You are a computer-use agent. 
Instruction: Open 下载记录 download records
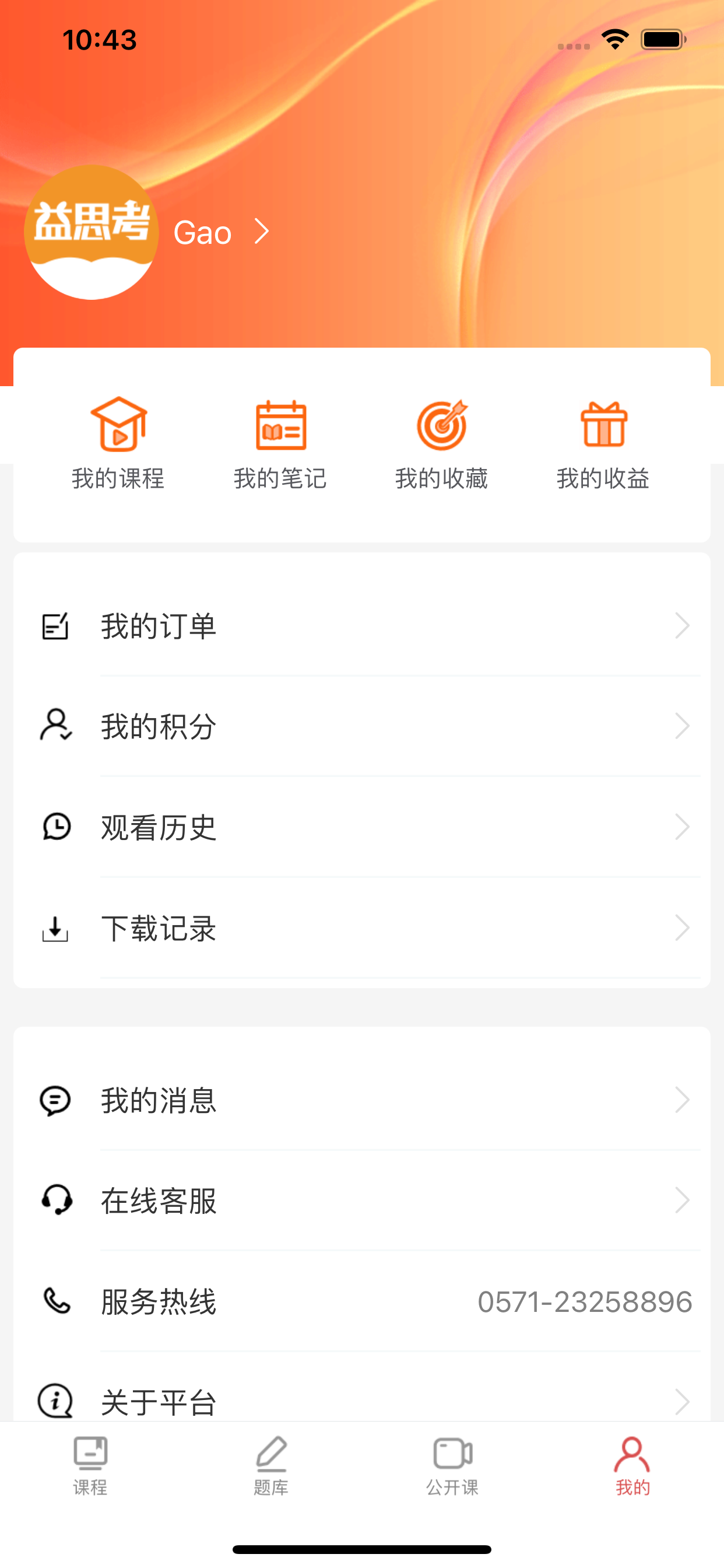coord(362,928)
